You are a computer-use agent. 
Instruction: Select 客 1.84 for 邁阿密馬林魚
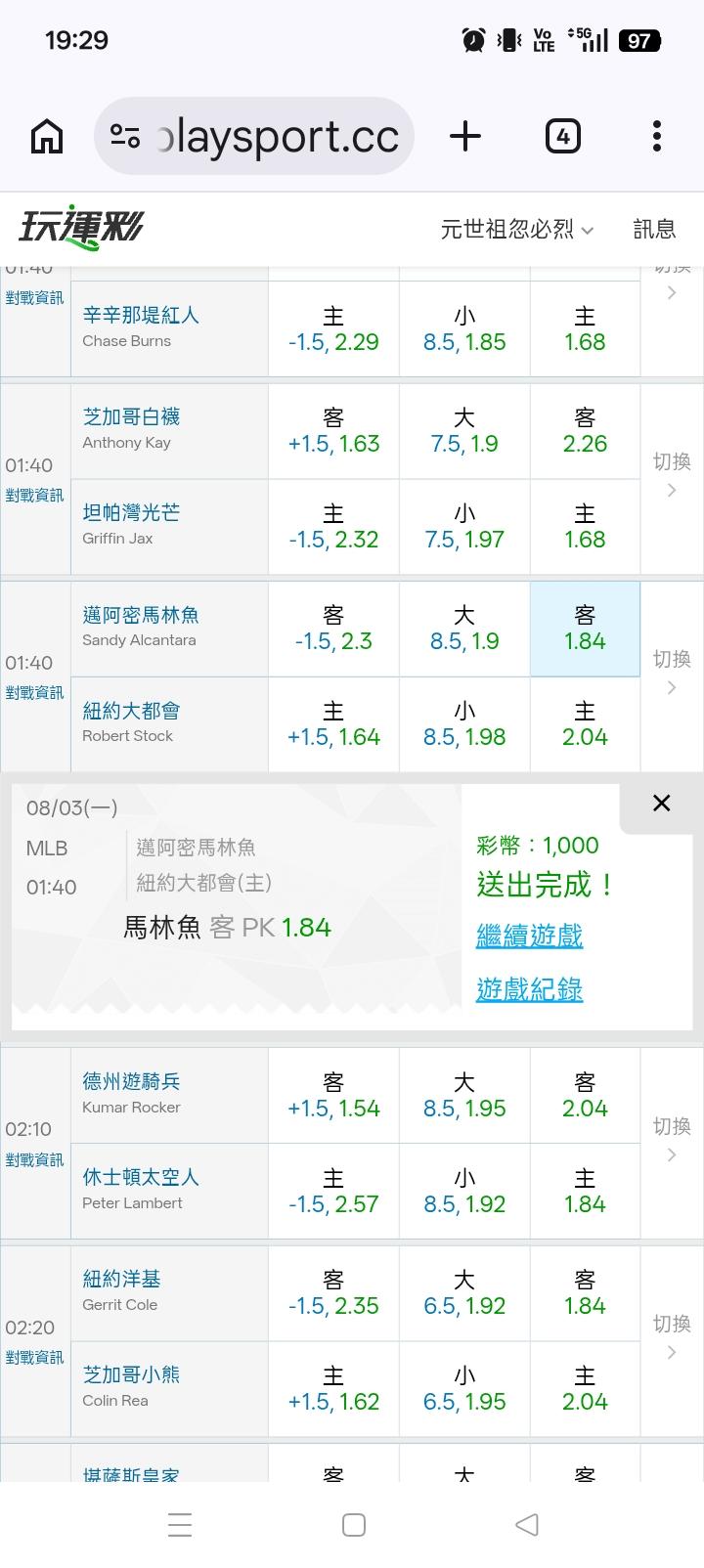pyautogui.click(x=585, y=629)
